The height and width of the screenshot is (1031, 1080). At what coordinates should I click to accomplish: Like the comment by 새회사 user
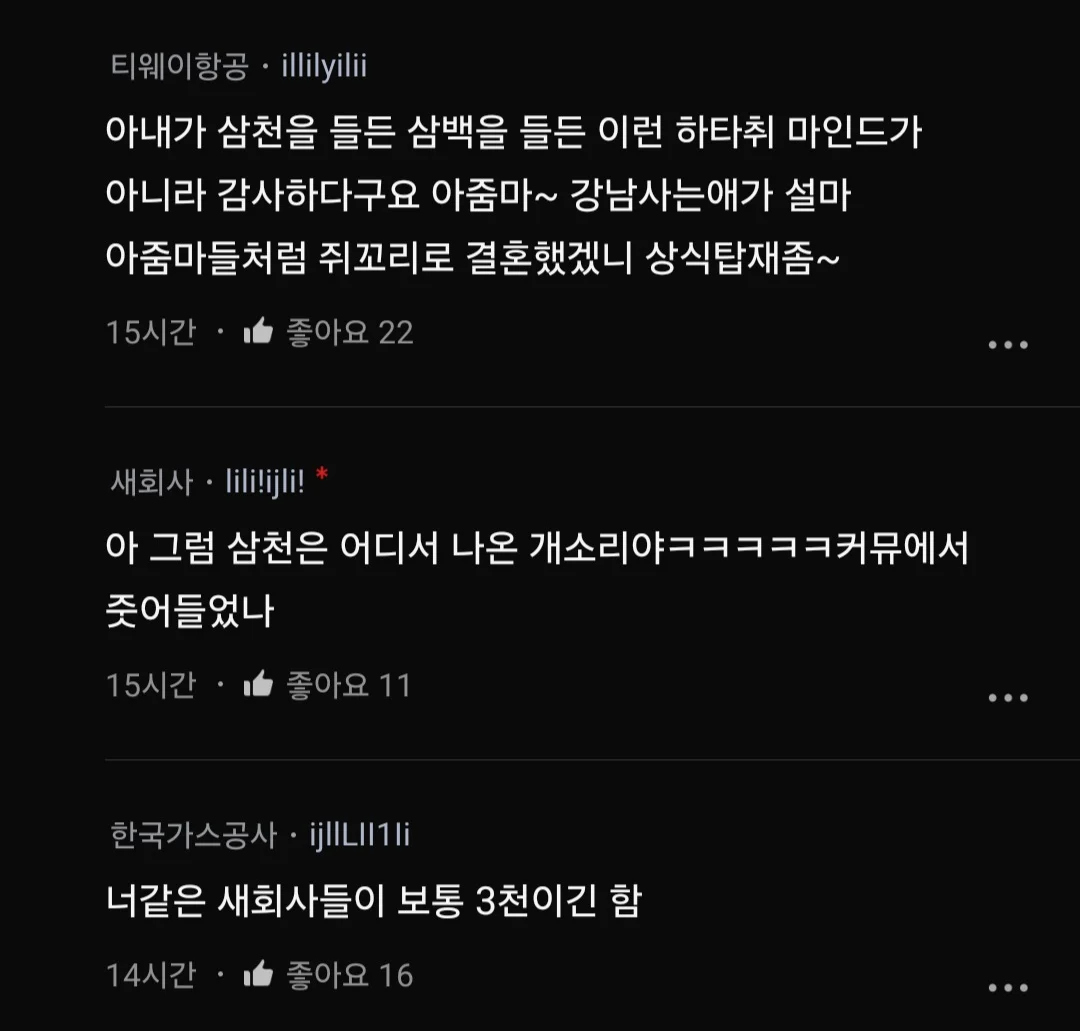[x=259, y=685]
